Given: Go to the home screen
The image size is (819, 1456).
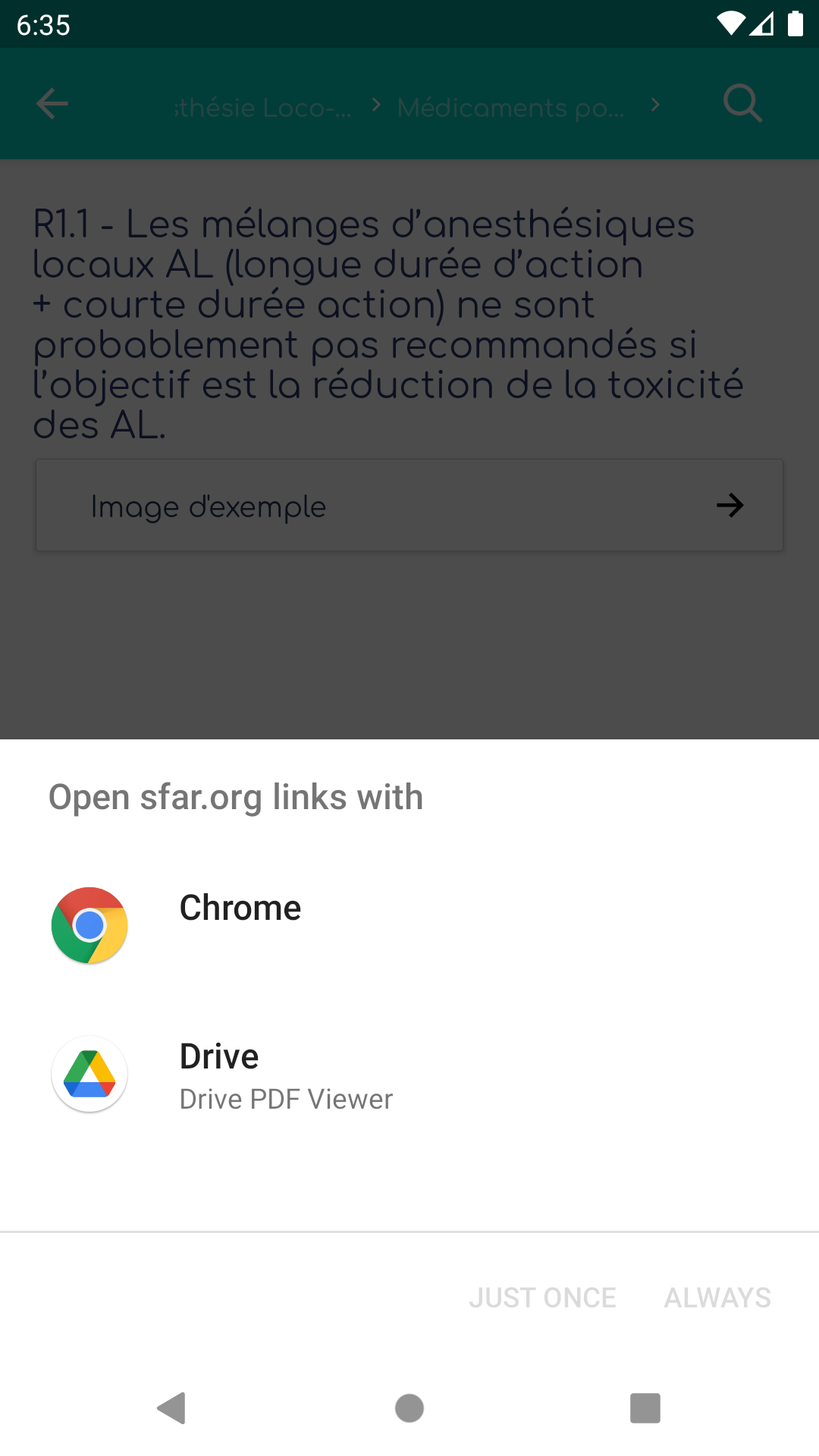Looking at the screenshot, I should coord(409,1408).
